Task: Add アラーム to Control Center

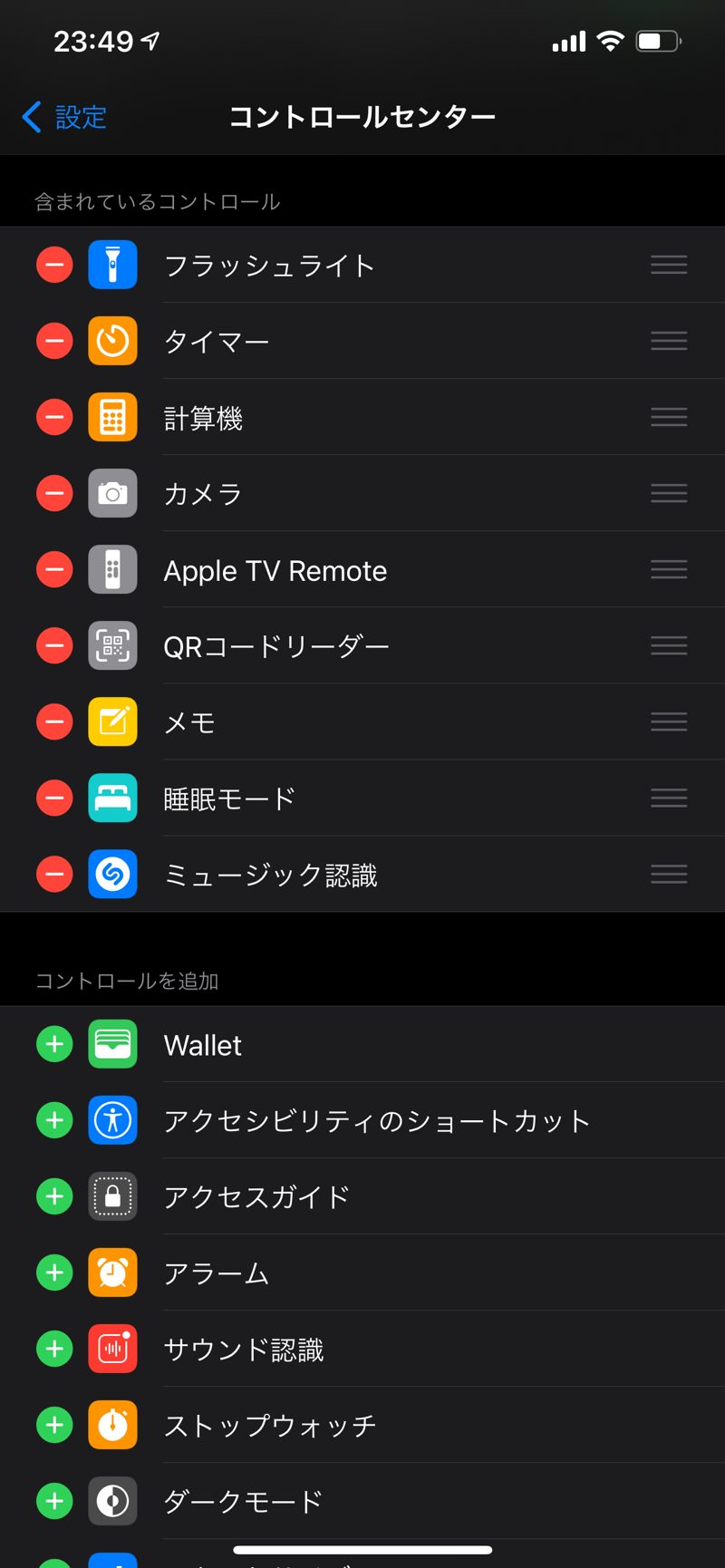Action: point(54,1273)
